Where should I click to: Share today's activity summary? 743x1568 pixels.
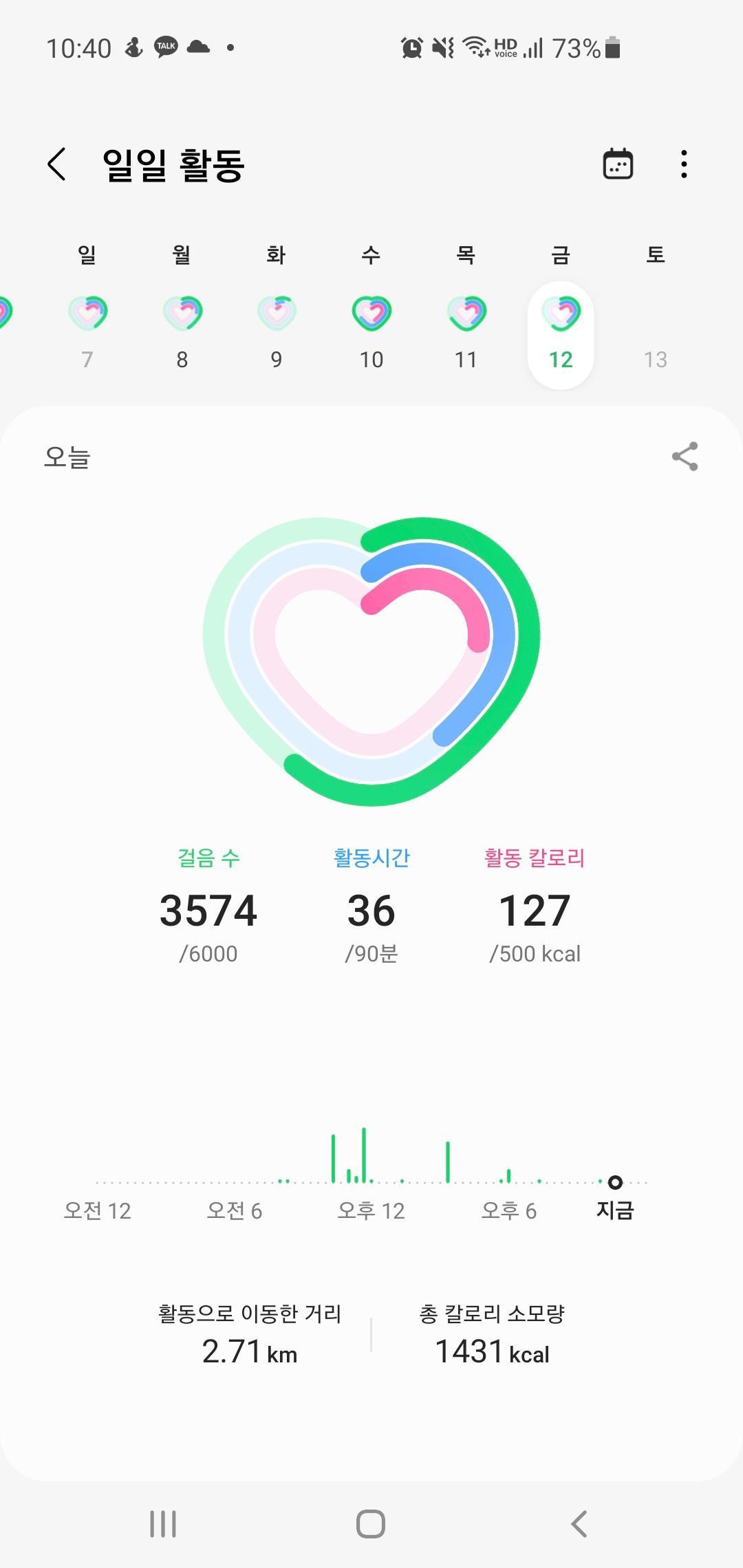685,457
